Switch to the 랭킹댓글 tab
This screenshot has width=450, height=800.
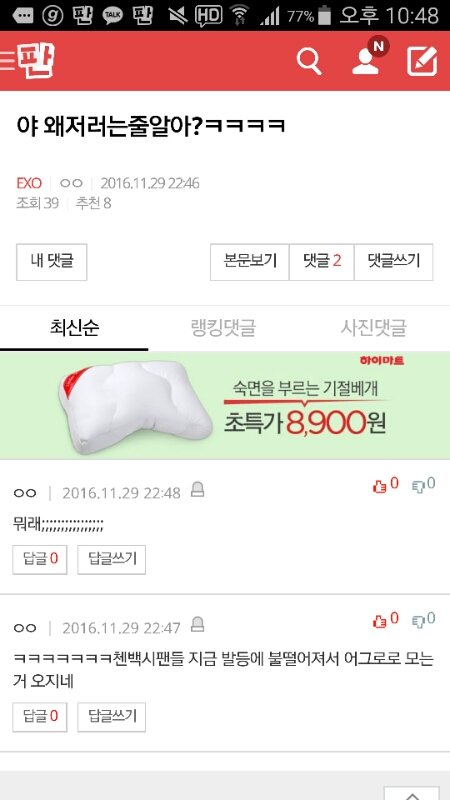[223, 328]
